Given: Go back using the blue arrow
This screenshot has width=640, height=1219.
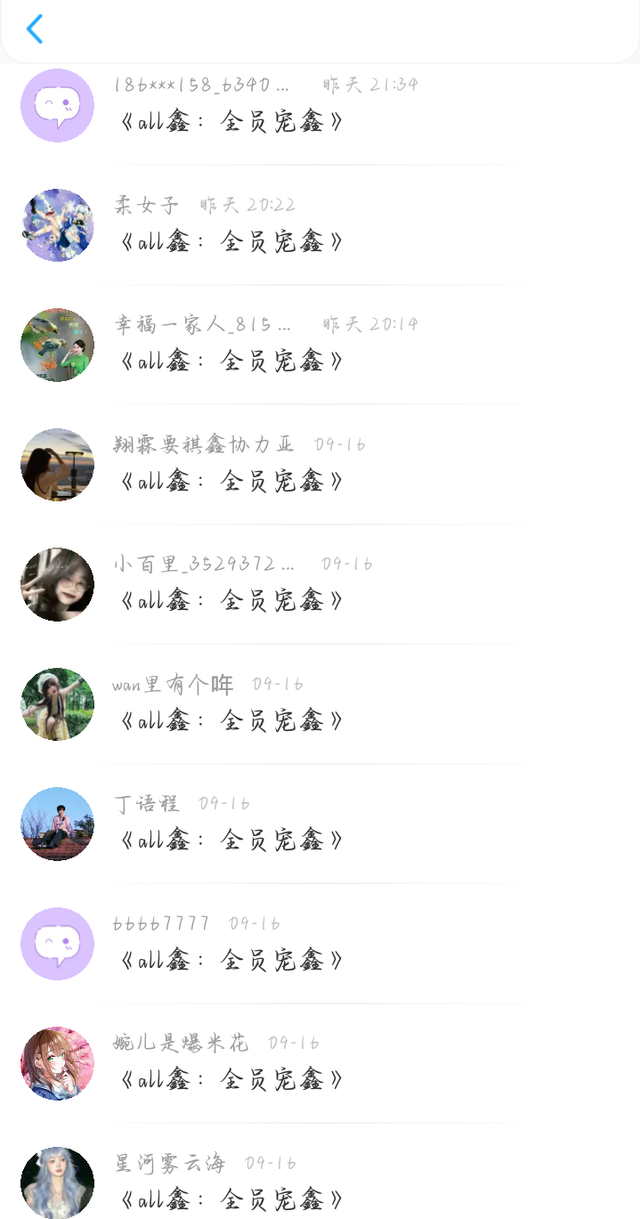Looking at the screenshot, I should (34, 29).
